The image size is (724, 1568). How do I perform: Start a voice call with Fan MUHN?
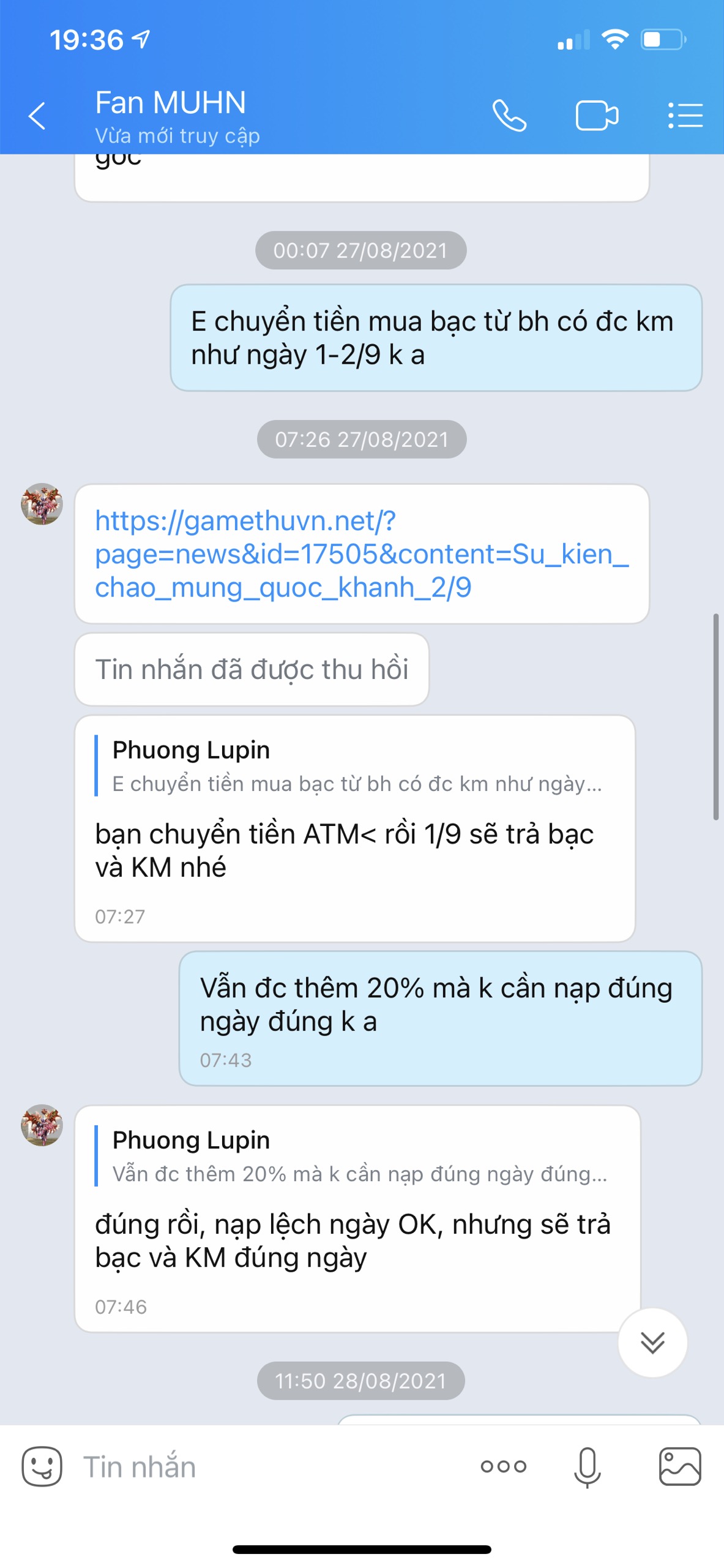click(x=510, y=115)
